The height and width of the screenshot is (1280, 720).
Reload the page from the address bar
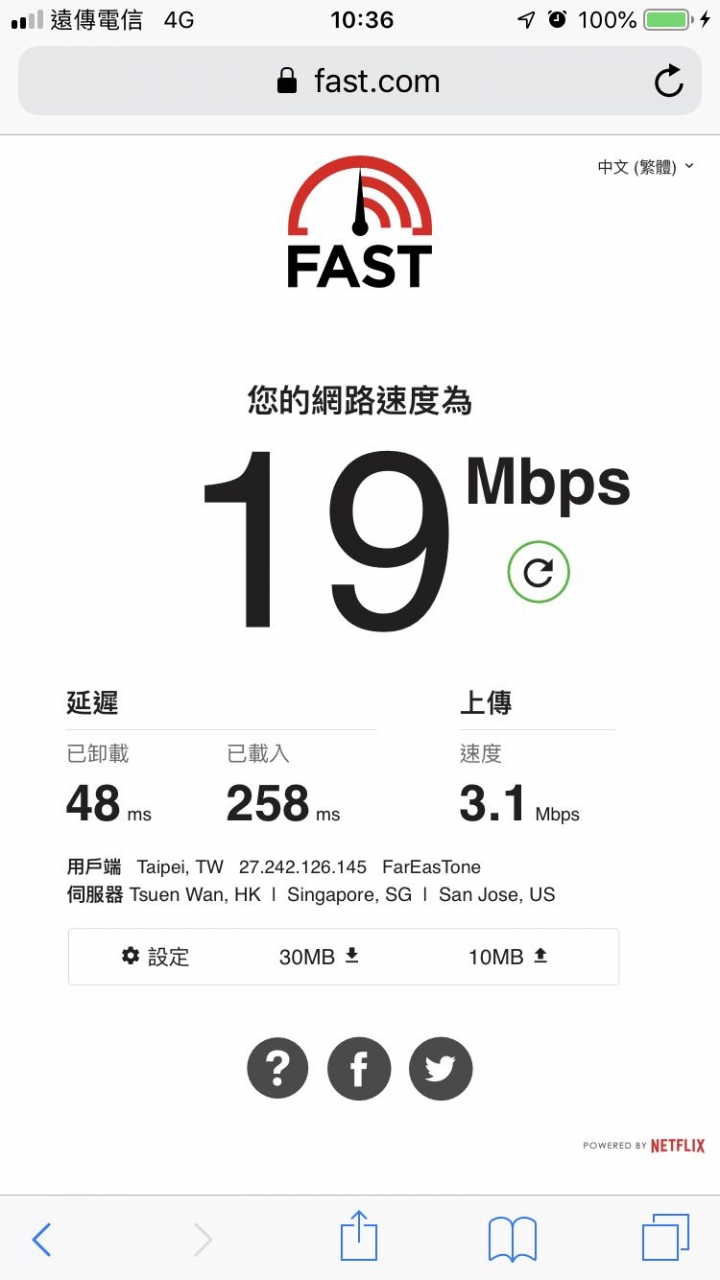(x=668, y=81)
